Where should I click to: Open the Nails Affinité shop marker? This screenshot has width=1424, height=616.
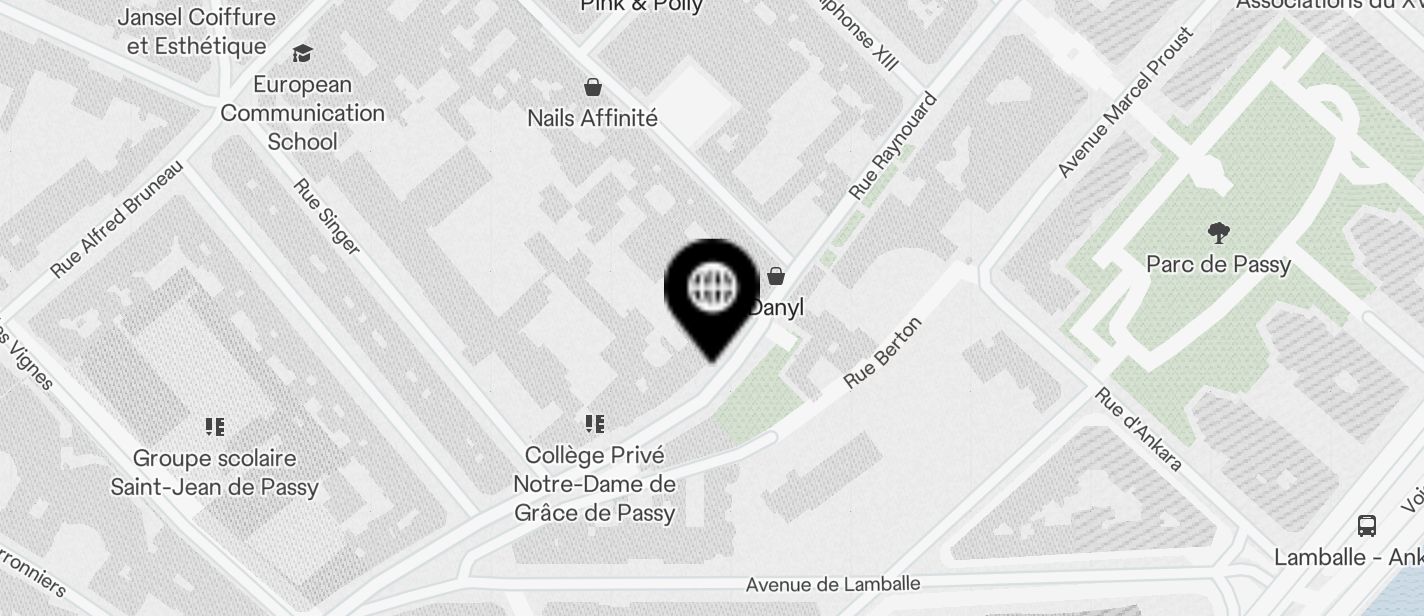[593, 88]
